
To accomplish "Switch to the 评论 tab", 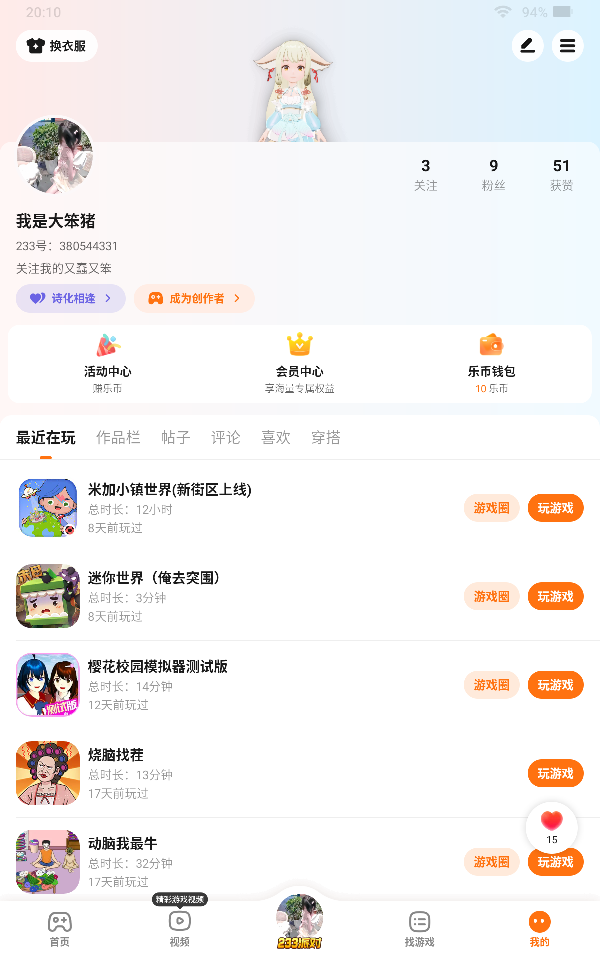I will pos(226,437).
